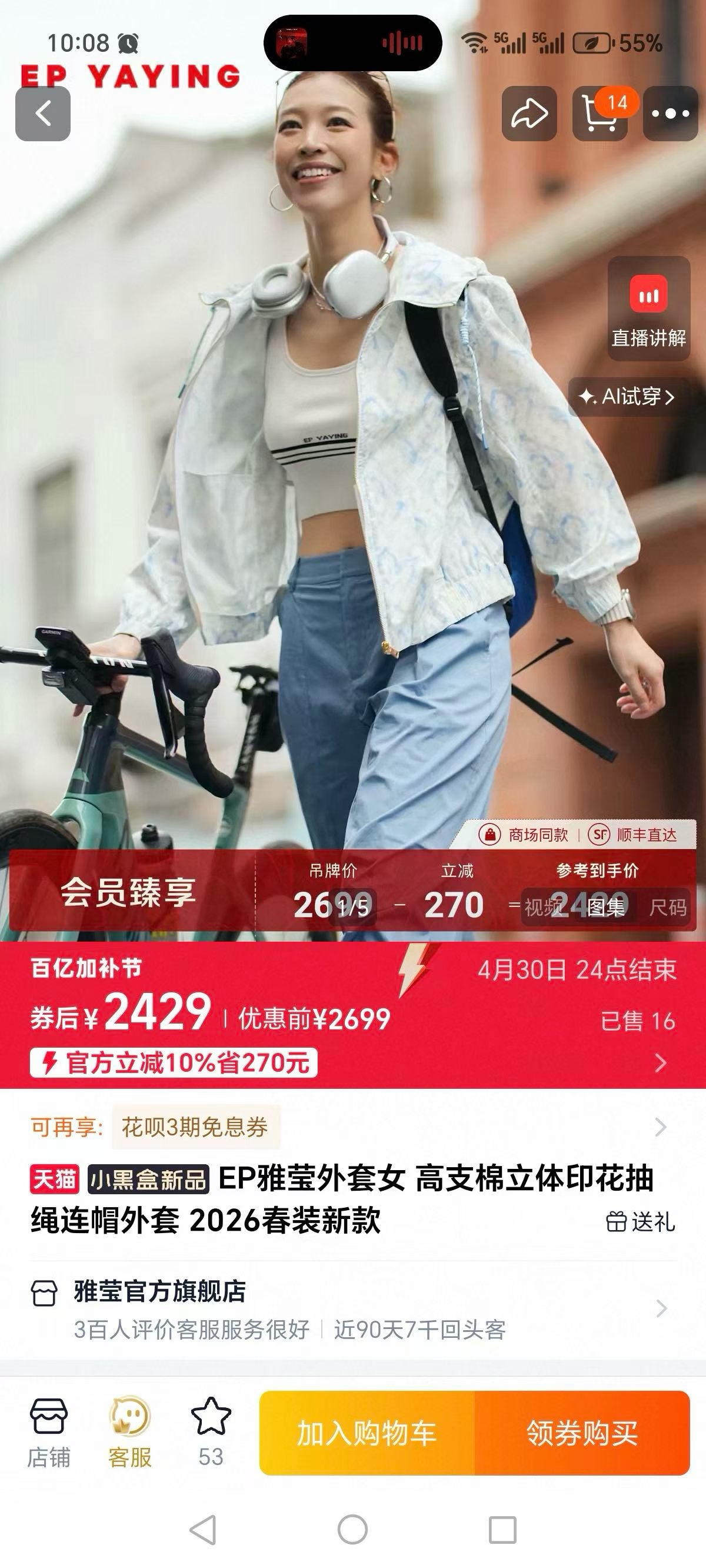Add item via 加入购物车
This screenshot has height=1568, width=706.
coord(367,1433)
